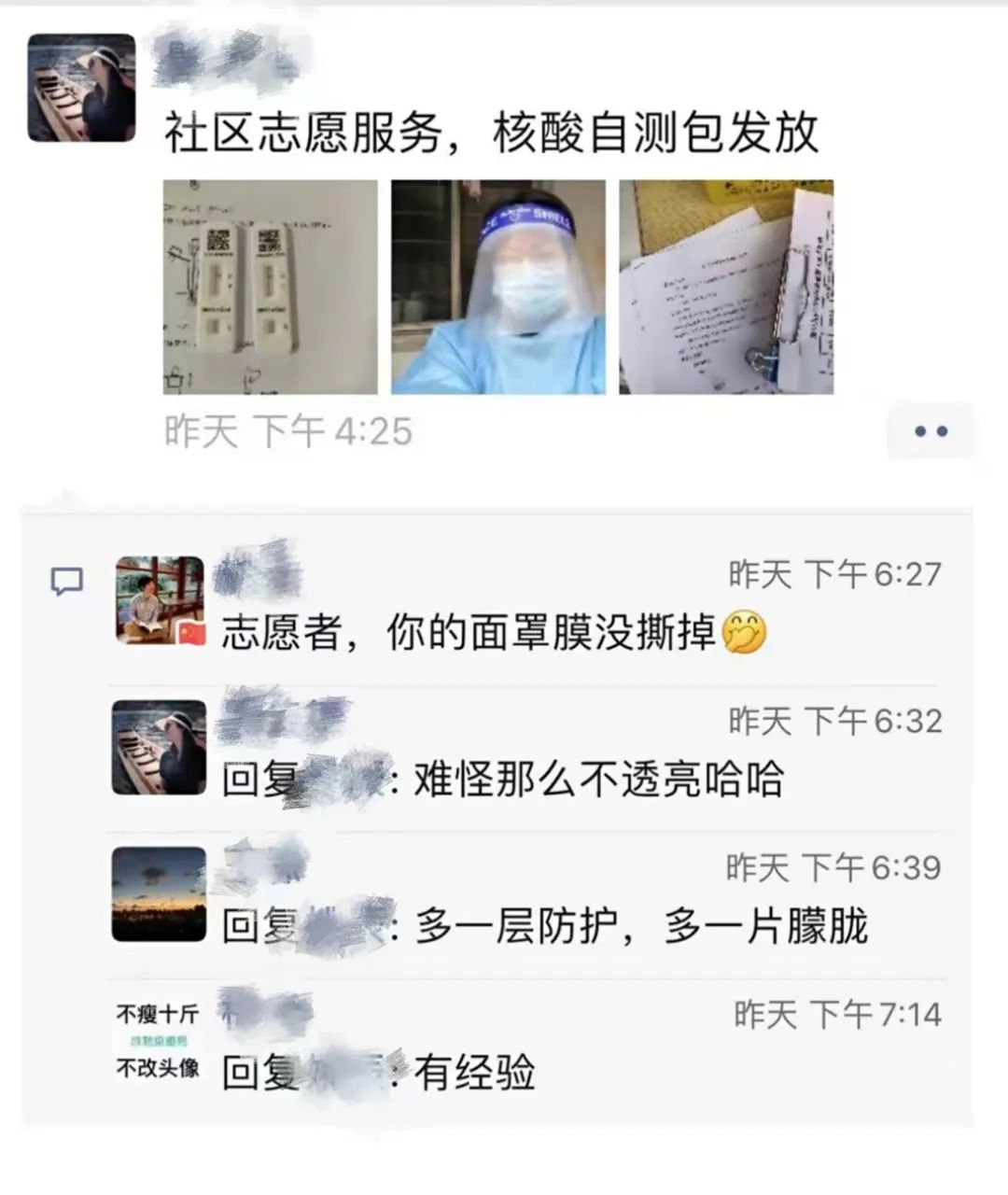Open the sunset-avatar commenter's profile
Screen dimensions: 1008x1195
coord(158,893)
